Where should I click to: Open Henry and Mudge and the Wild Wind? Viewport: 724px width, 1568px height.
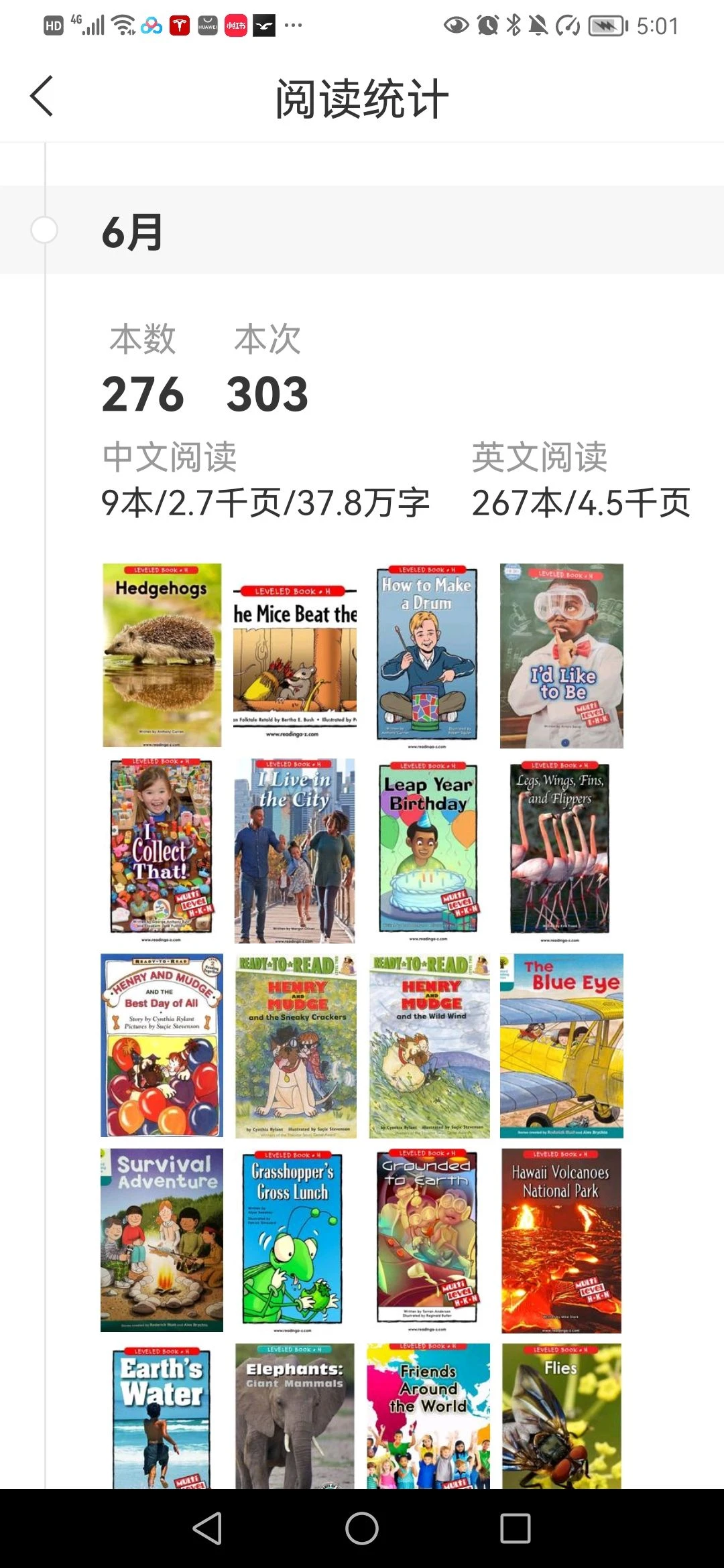[x=429, y=1045]
